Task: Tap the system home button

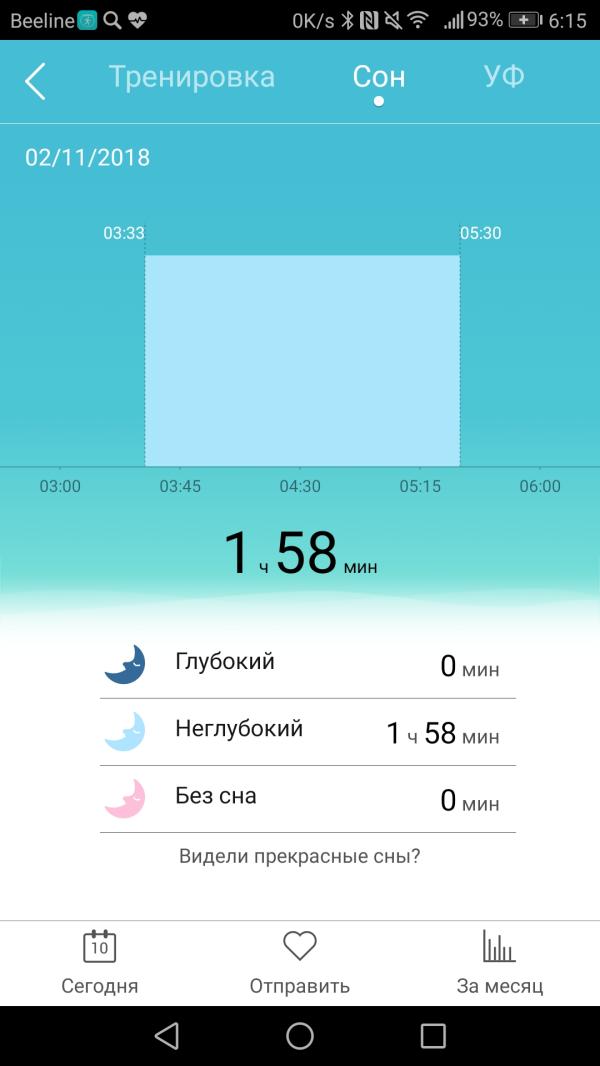Action: (300, 1036)
